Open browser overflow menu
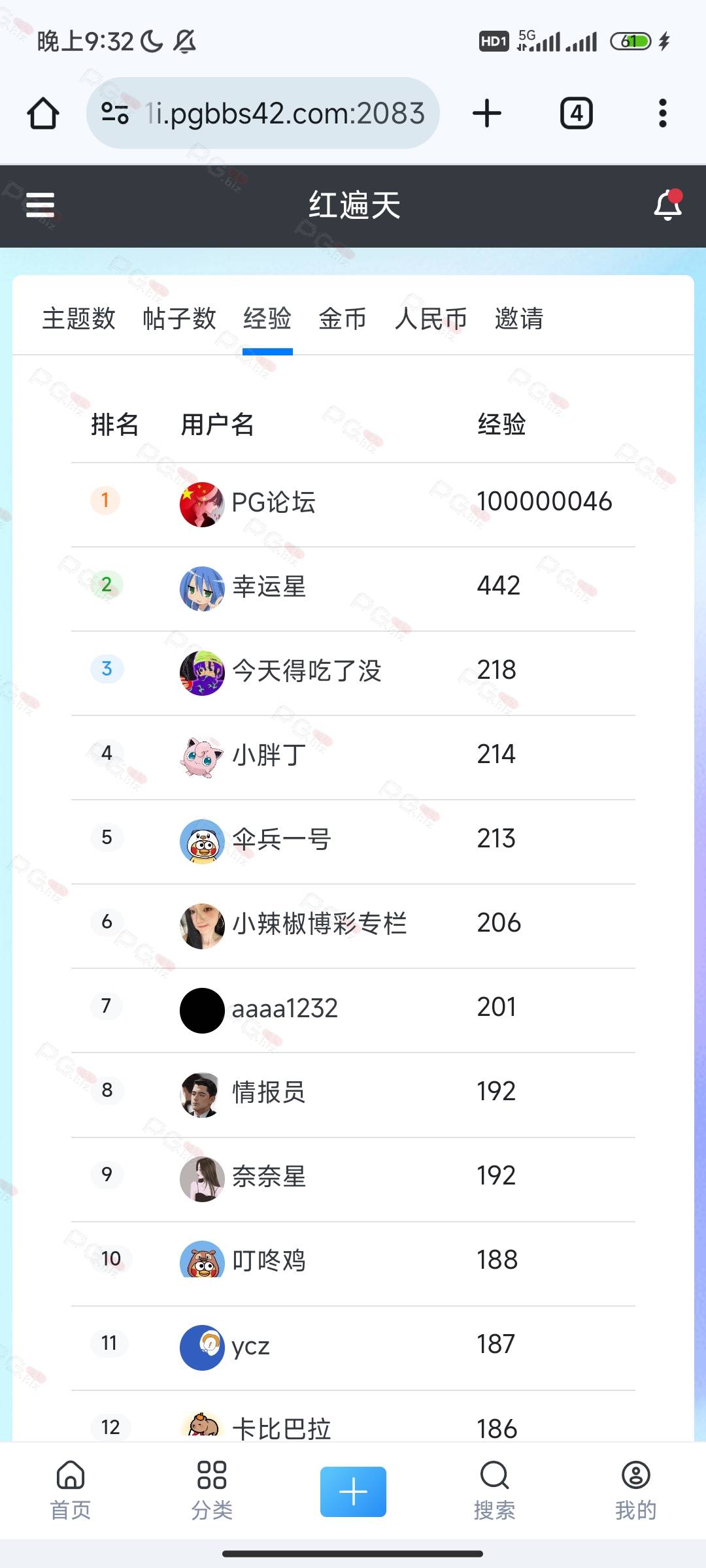The width and height of the screenshot is (706, 1568). point(662,114)
